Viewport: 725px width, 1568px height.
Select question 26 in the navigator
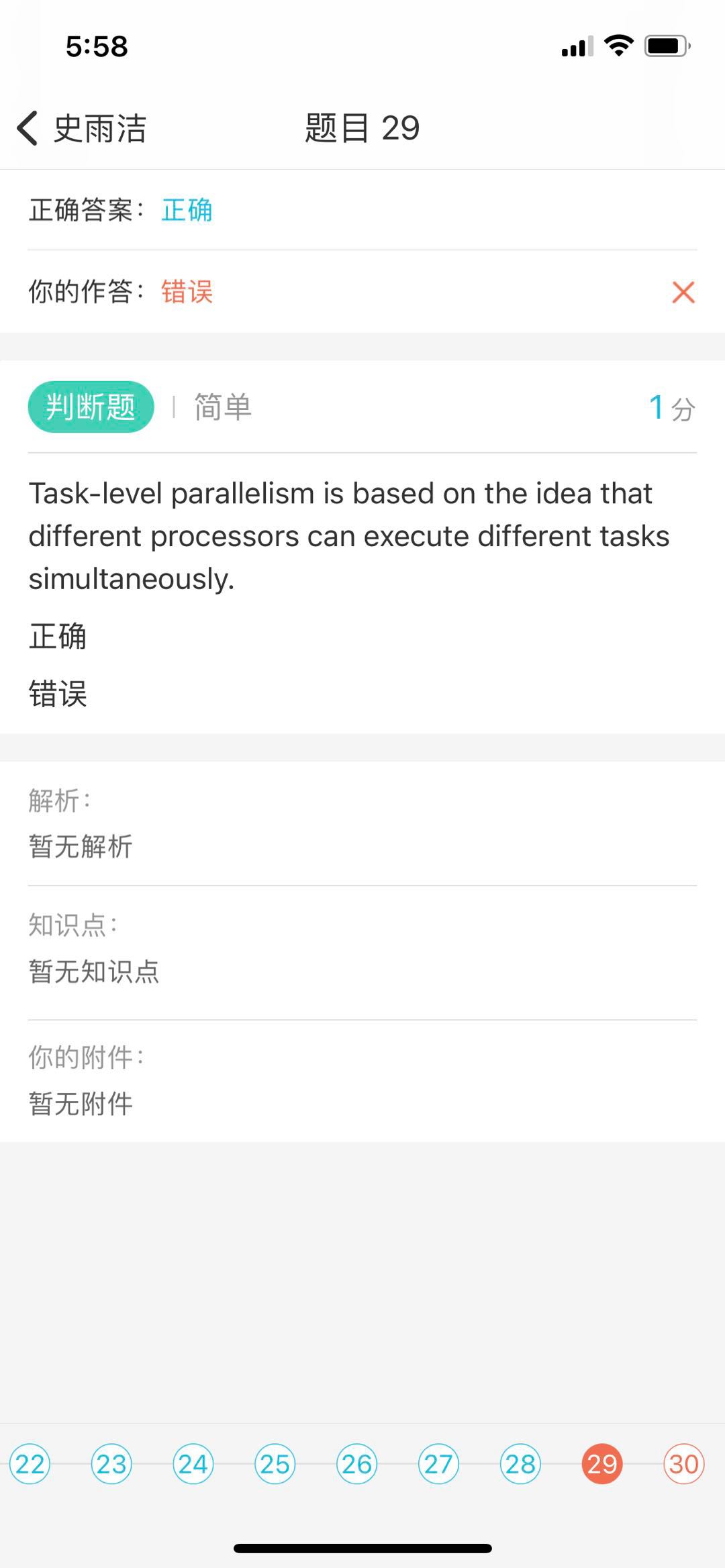pos(357,1463)
